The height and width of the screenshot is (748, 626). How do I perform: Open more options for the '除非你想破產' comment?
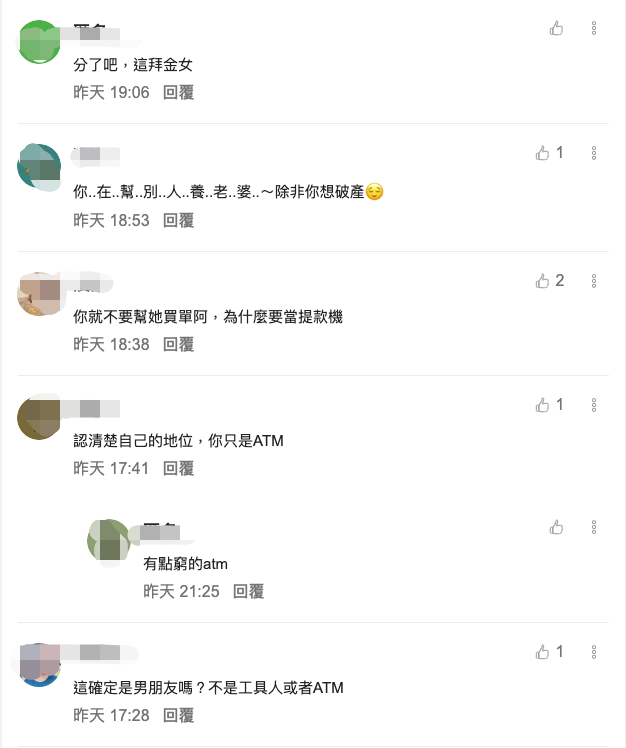tap(594, 153)
